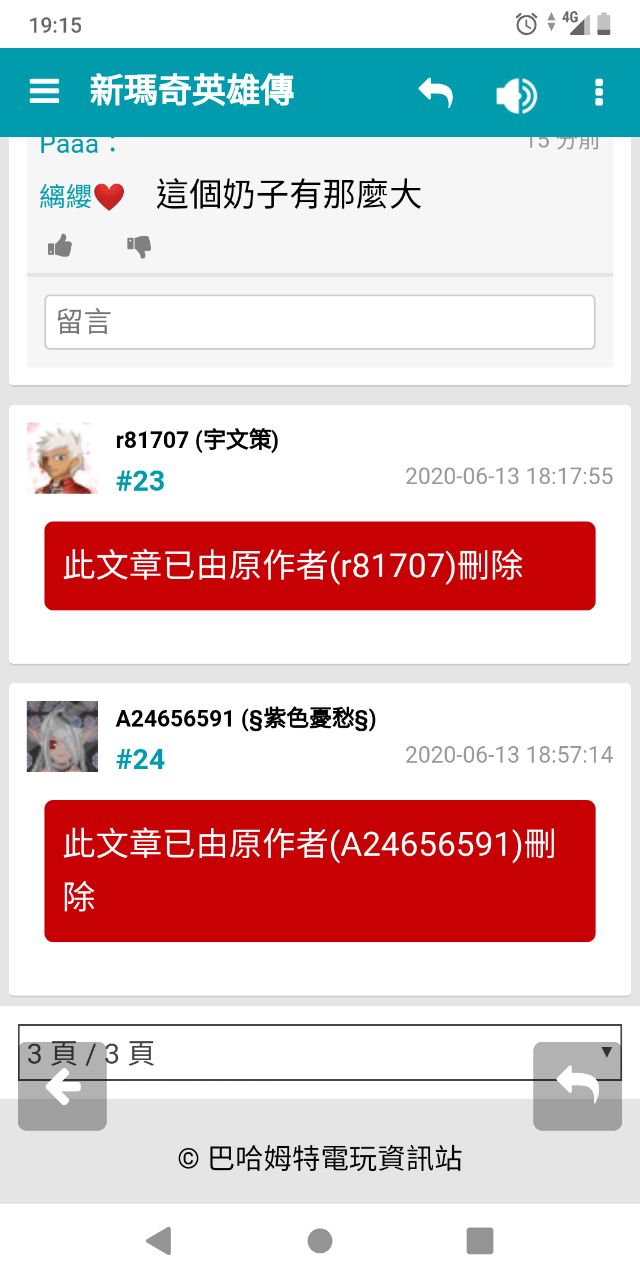Tap the speaker icon in the top bar
The width and height of the screenshot is (640, 1280).
coord(516,95)
